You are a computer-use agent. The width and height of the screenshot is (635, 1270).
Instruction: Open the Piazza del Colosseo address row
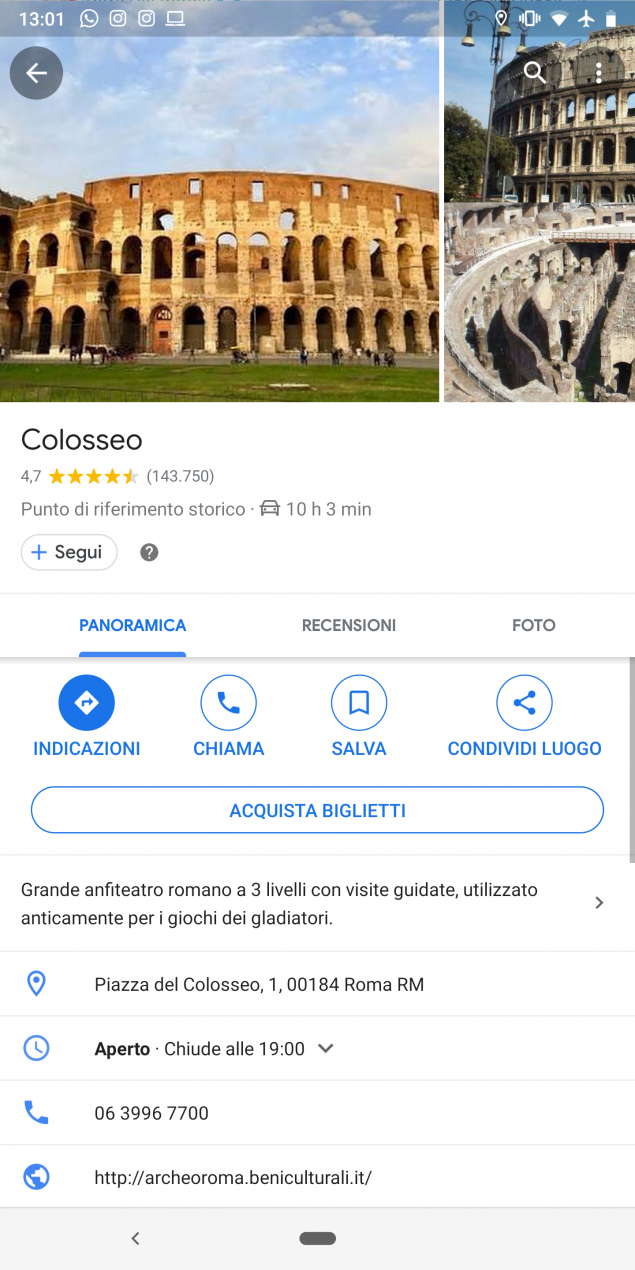point(259,984)
